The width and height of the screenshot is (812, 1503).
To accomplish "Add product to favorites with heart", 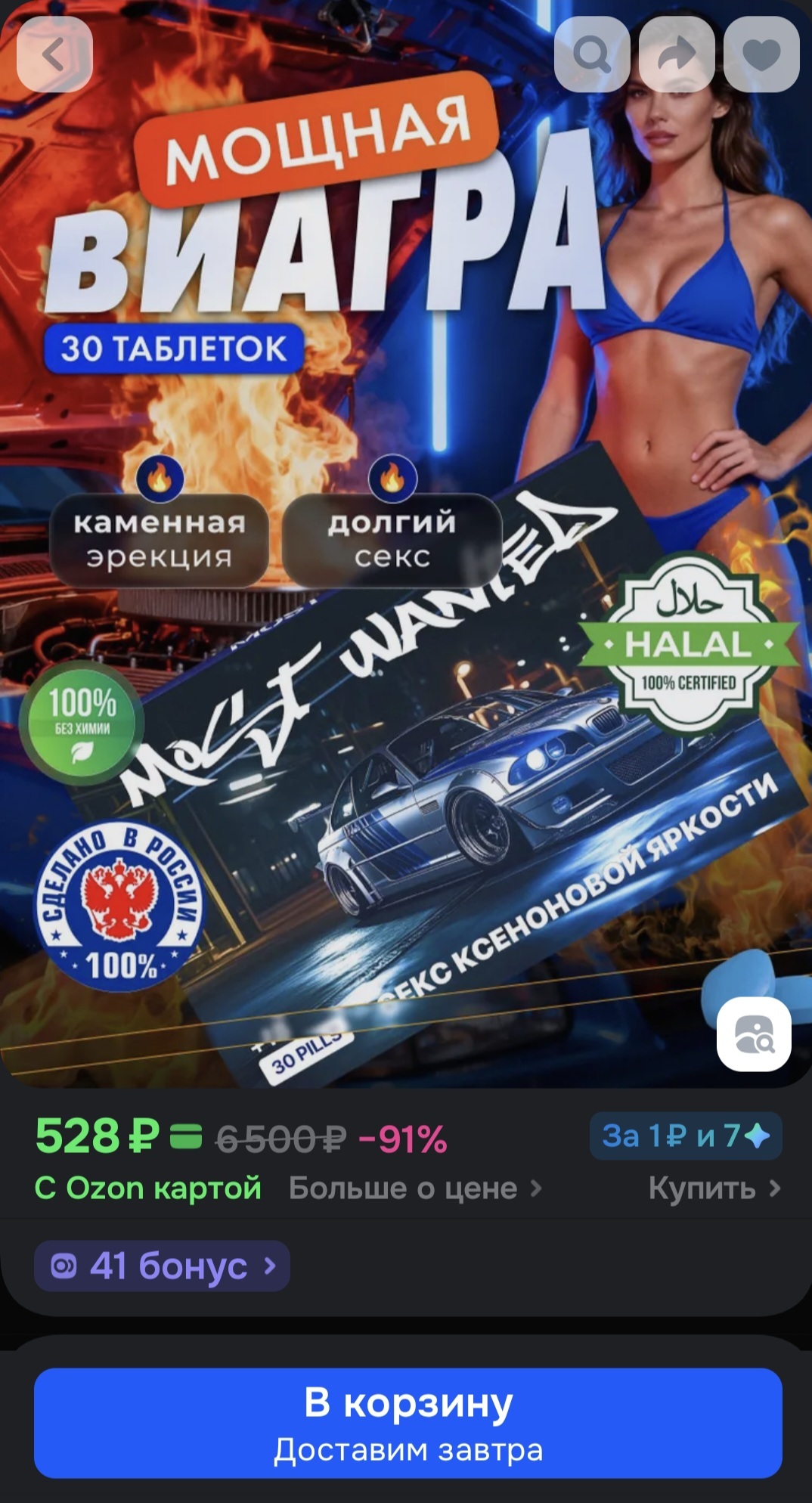I will click(761, 54).
